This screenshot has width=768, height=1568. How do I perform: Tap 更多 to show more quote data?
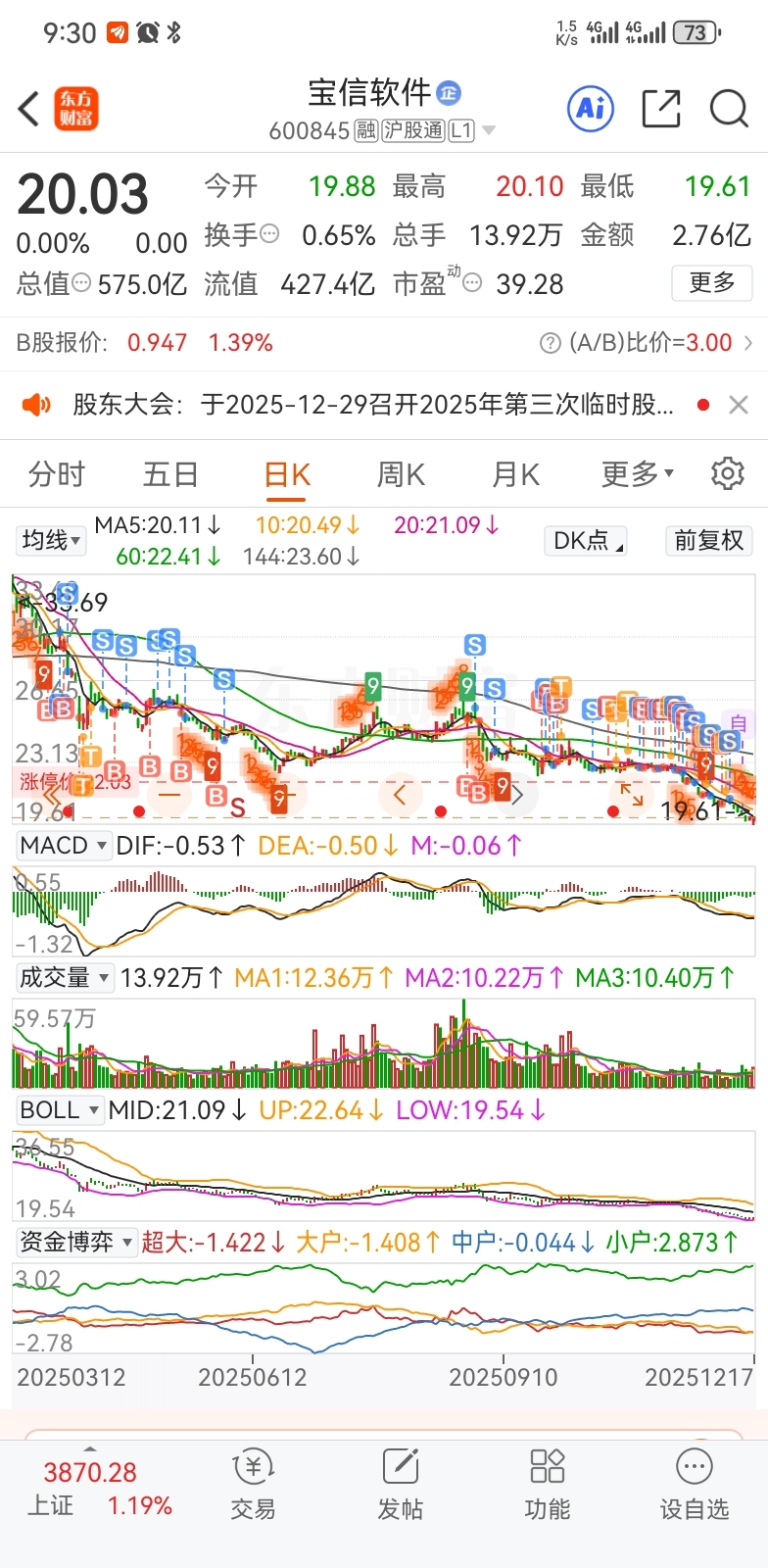point(712,283)
